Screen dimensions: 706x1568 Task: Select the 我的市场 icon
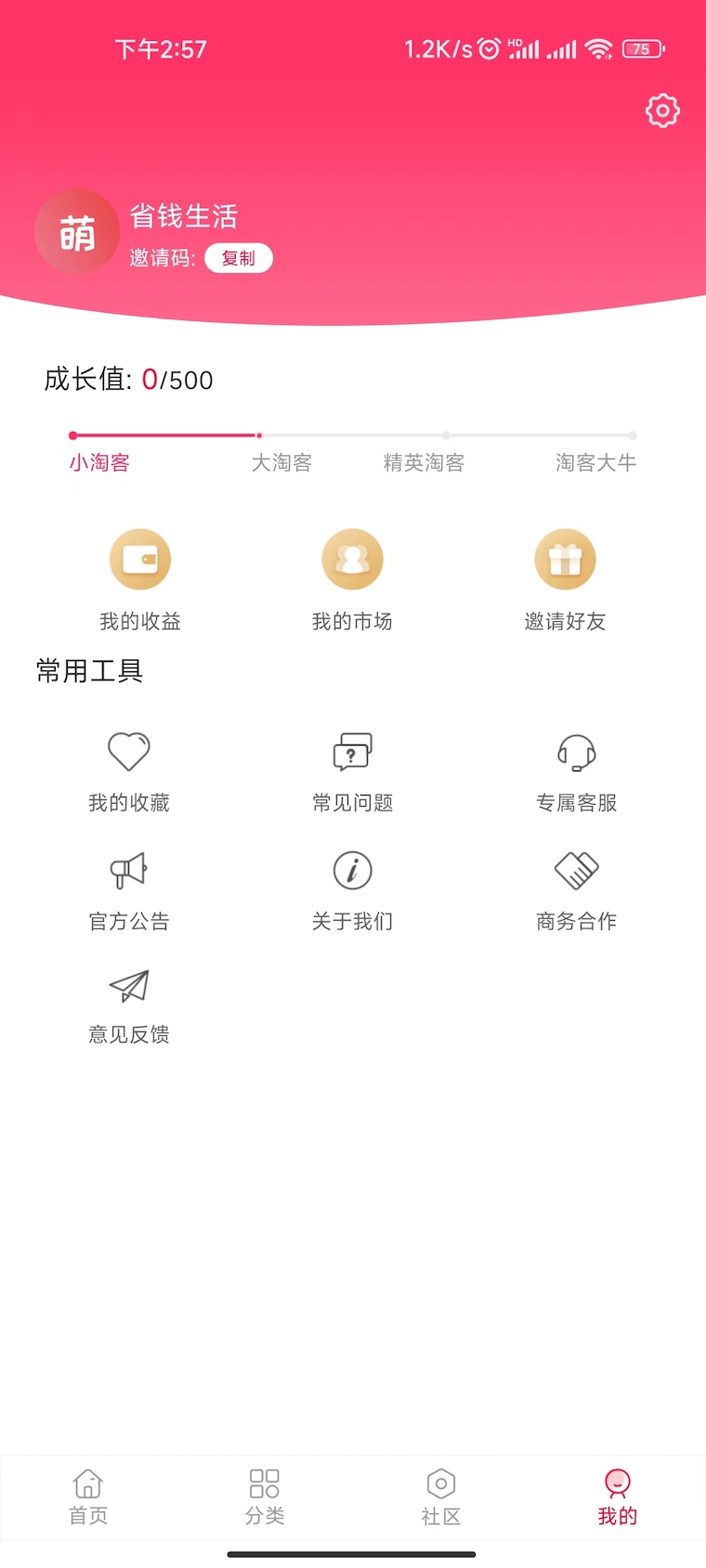pyautogui.click(x=353, y=558)
